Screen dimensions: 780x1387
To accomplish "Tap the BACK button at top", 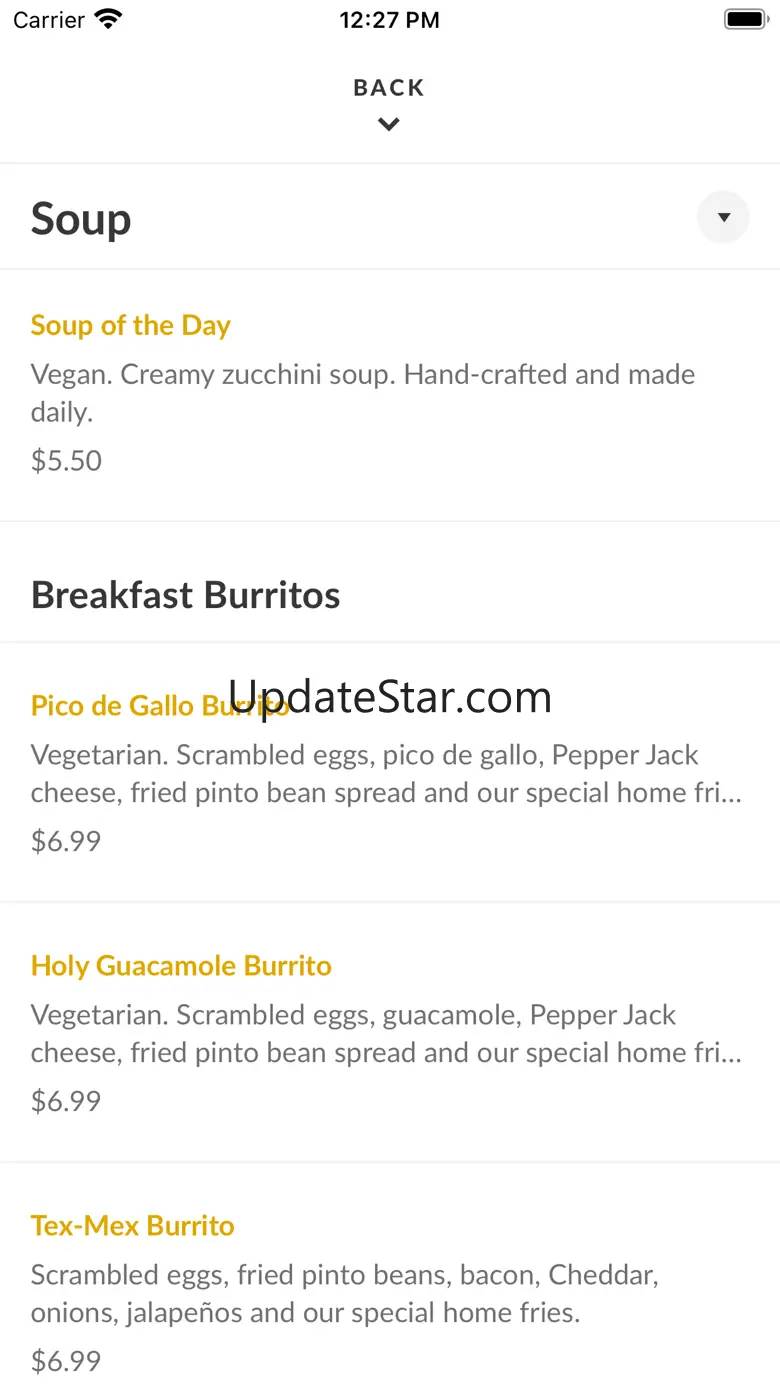I will (x=389, y=101).
